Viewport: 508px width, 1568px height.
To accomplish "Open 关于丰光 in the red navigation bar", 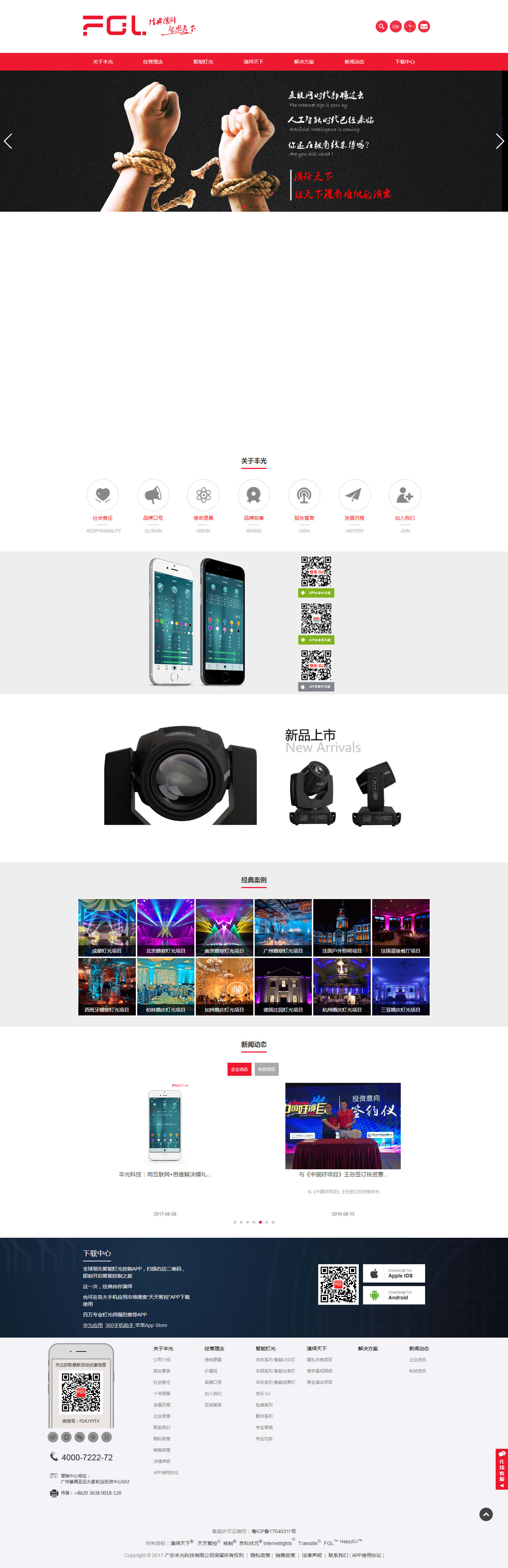I will pos(103,61).
